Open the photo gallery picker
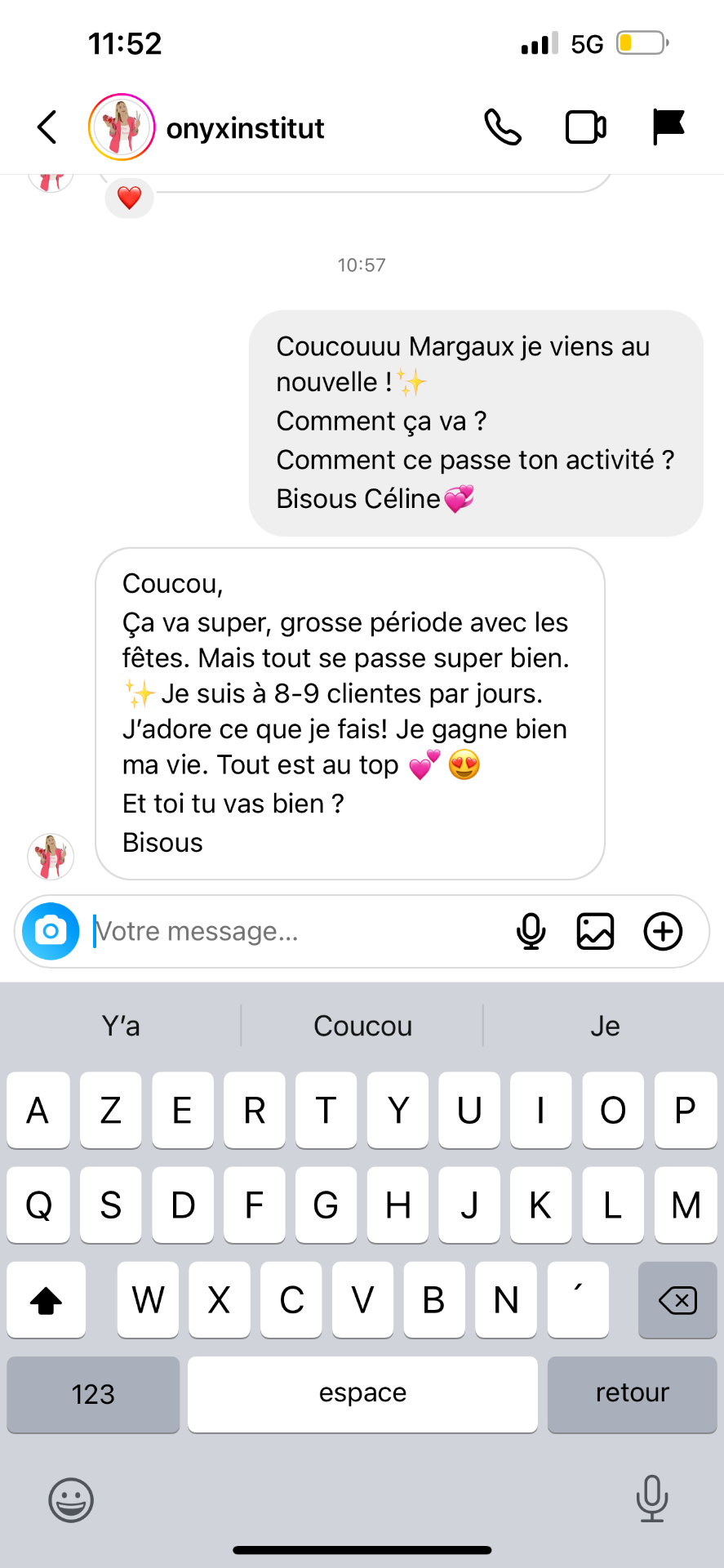 click(x=596, y=931)
